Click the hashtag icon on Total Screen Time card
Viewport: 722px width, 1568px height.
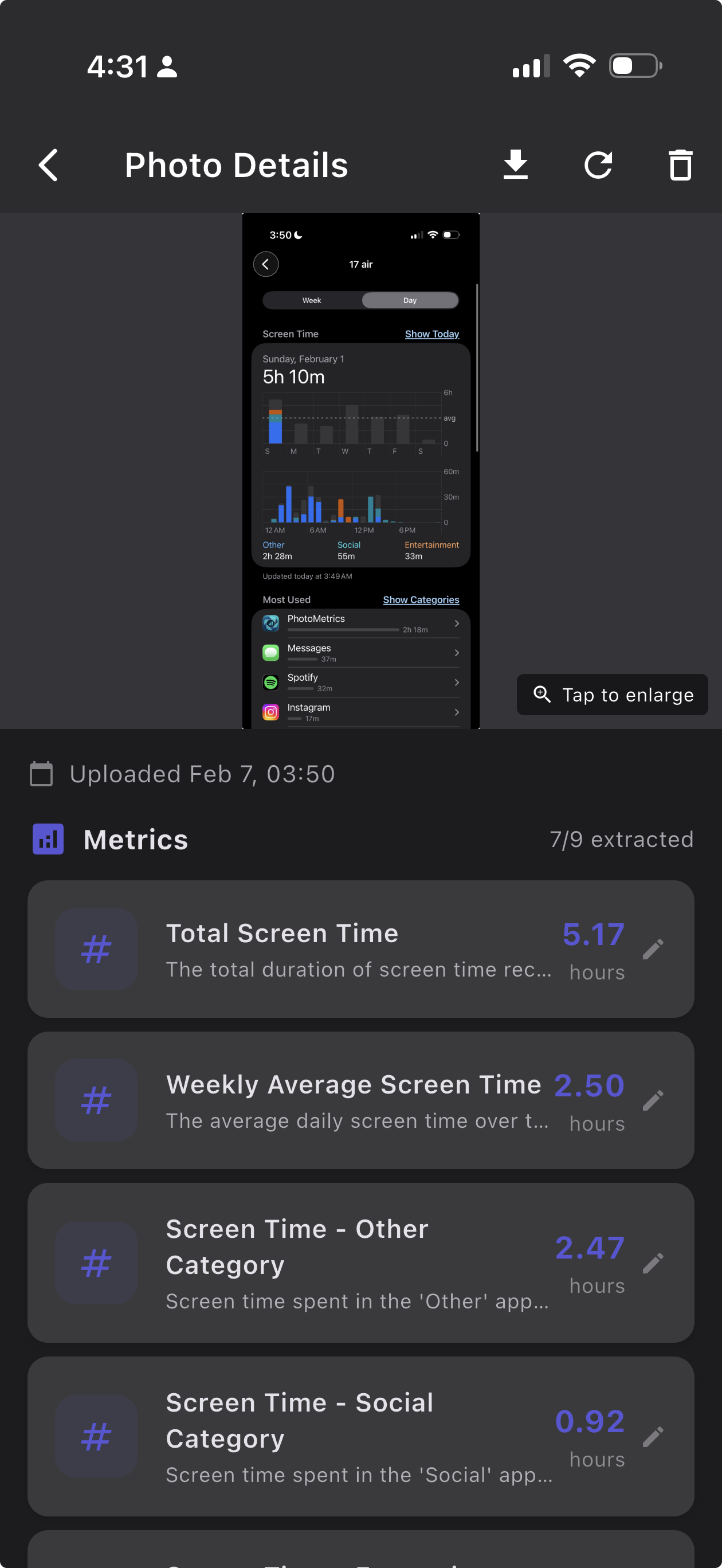96,949
